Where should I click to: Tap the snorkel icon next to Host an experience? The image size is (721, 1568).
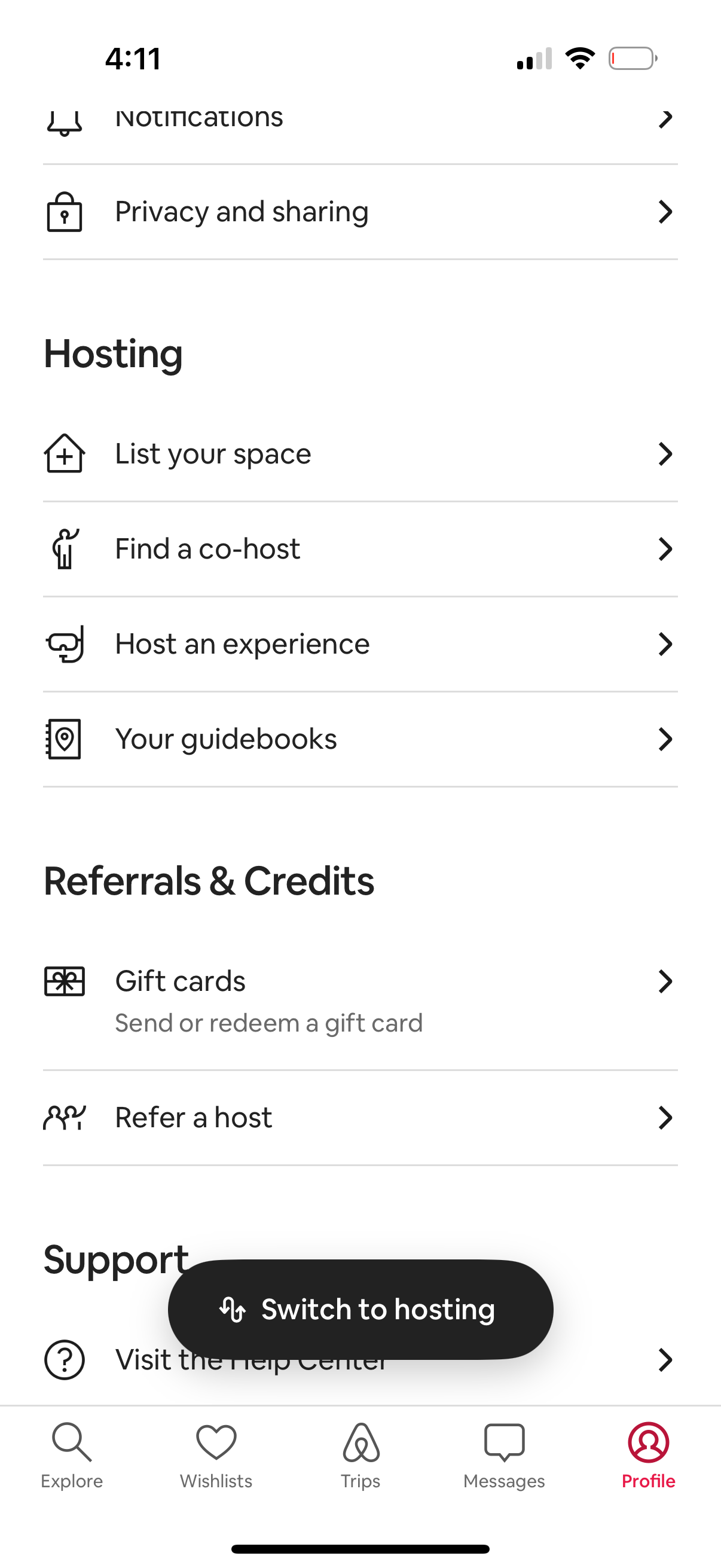pyautogui.click(x=65, y=643)
